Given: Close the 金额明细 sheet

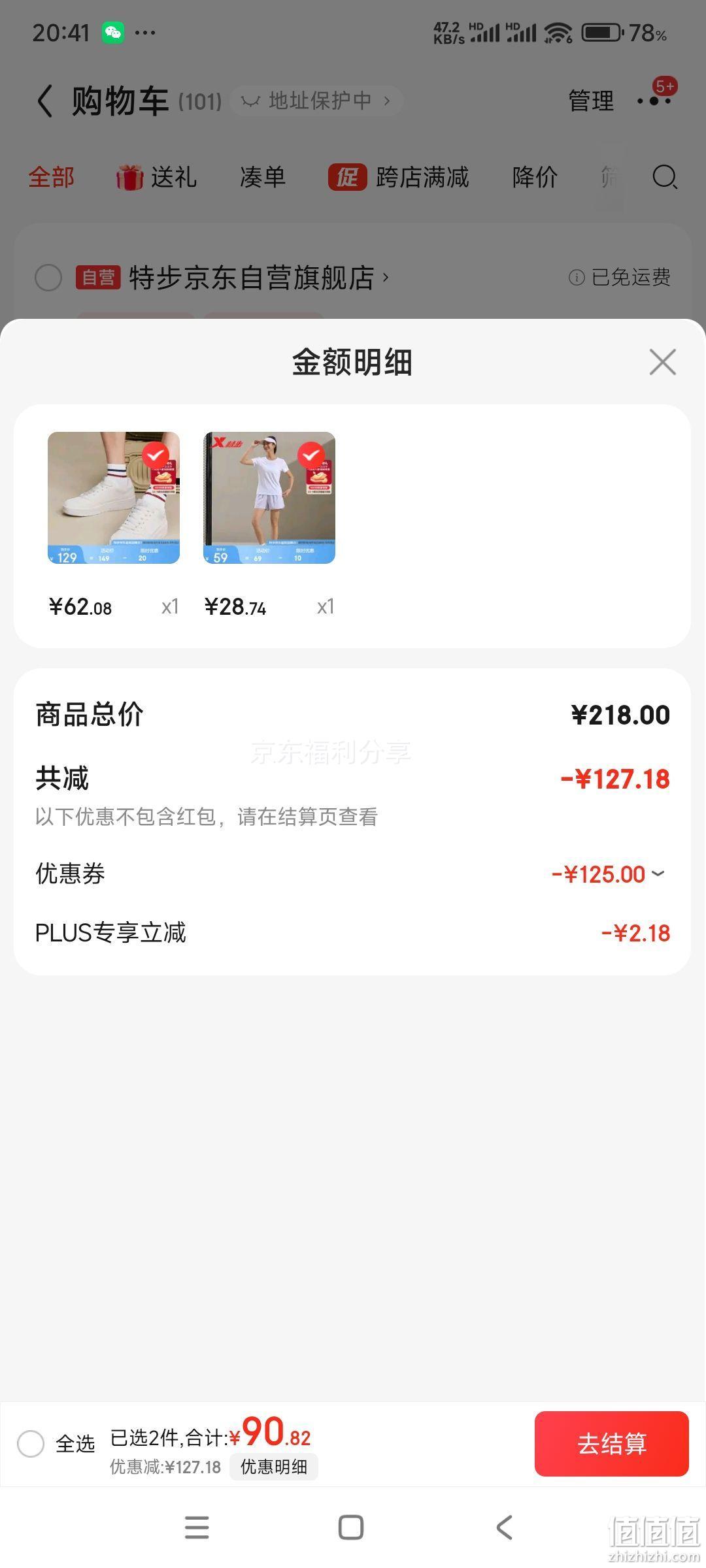Looking at the screenshot, I should click(662, 362).
